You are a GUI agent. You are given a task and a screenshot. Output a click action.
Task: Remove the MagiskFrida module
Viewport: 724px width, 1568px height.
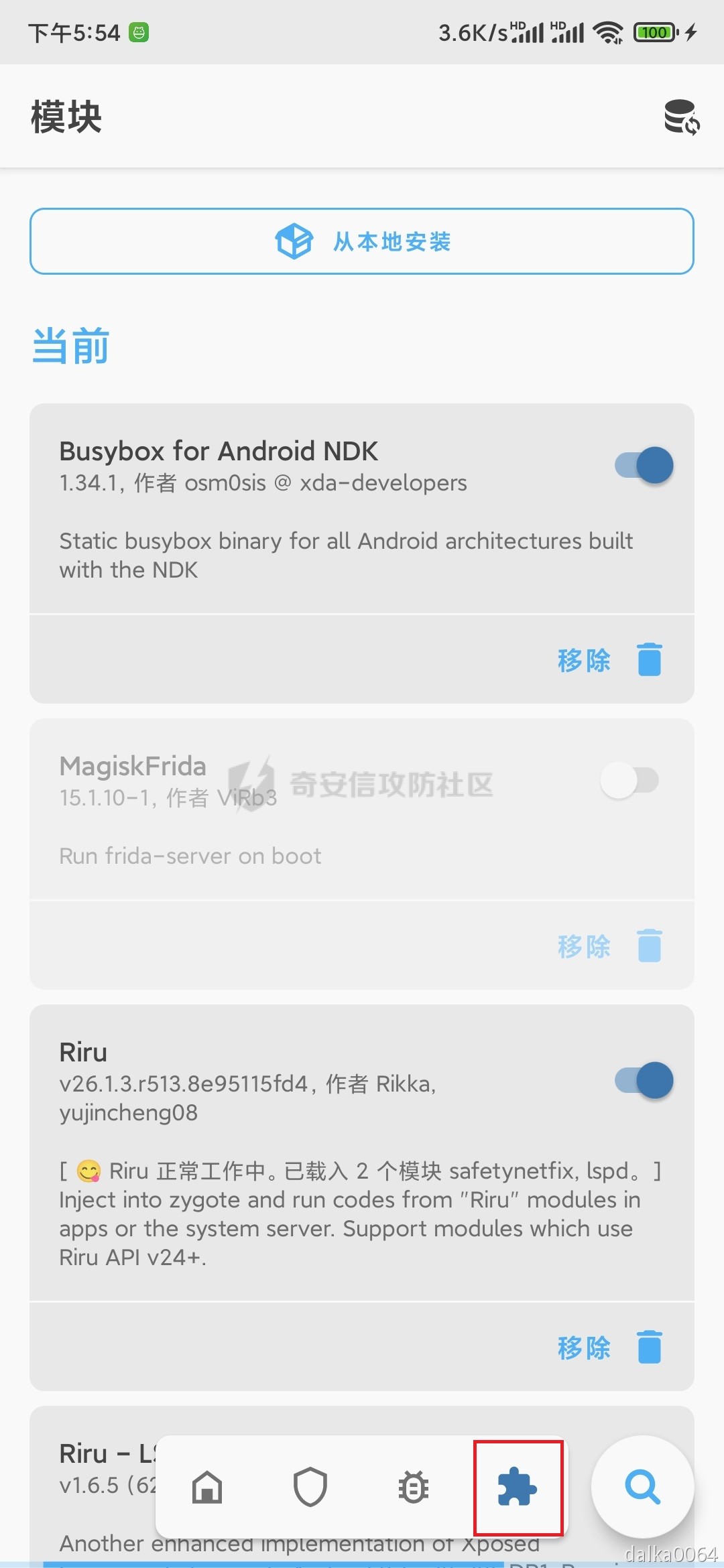609,945
